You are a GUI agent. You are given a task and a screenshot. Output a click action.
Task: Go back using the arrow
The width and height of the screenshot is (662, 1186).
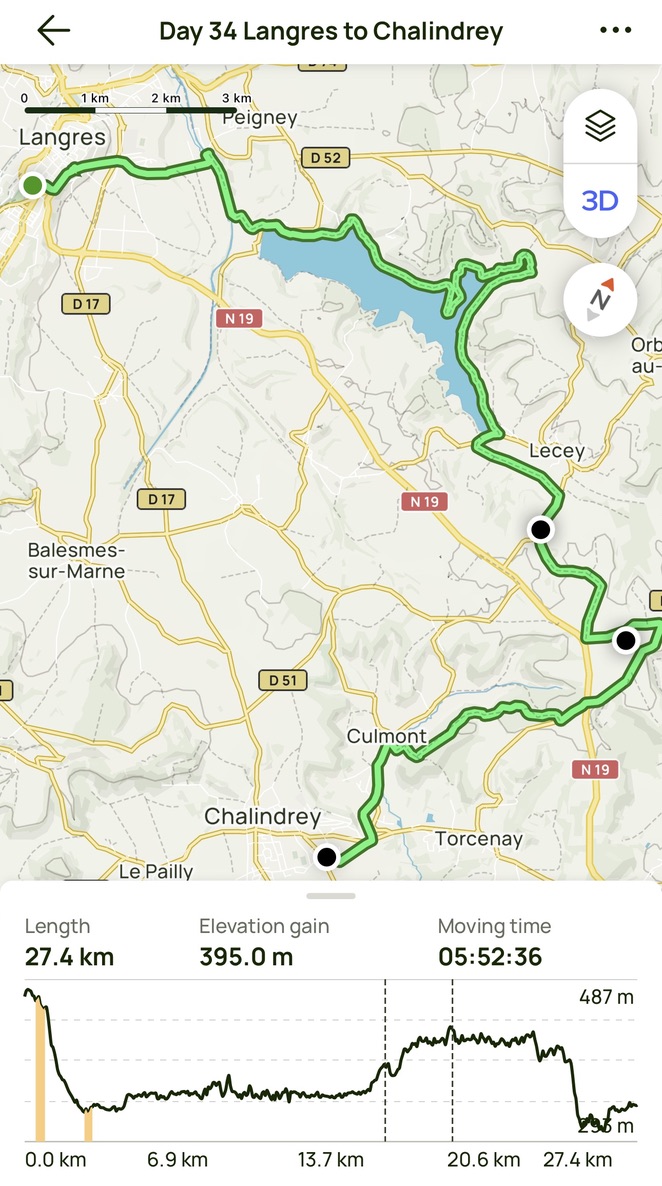pos(53,31)
